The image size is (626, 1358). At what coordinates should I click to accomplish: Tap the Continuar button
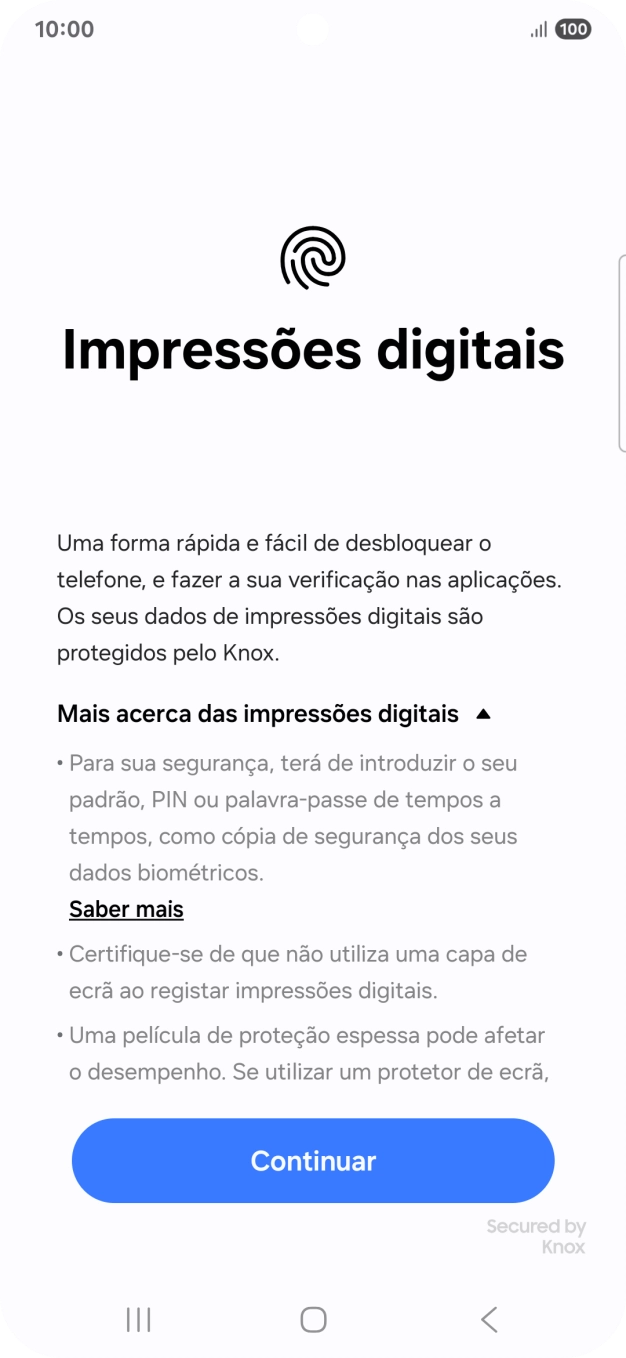tap(312, 1160)
